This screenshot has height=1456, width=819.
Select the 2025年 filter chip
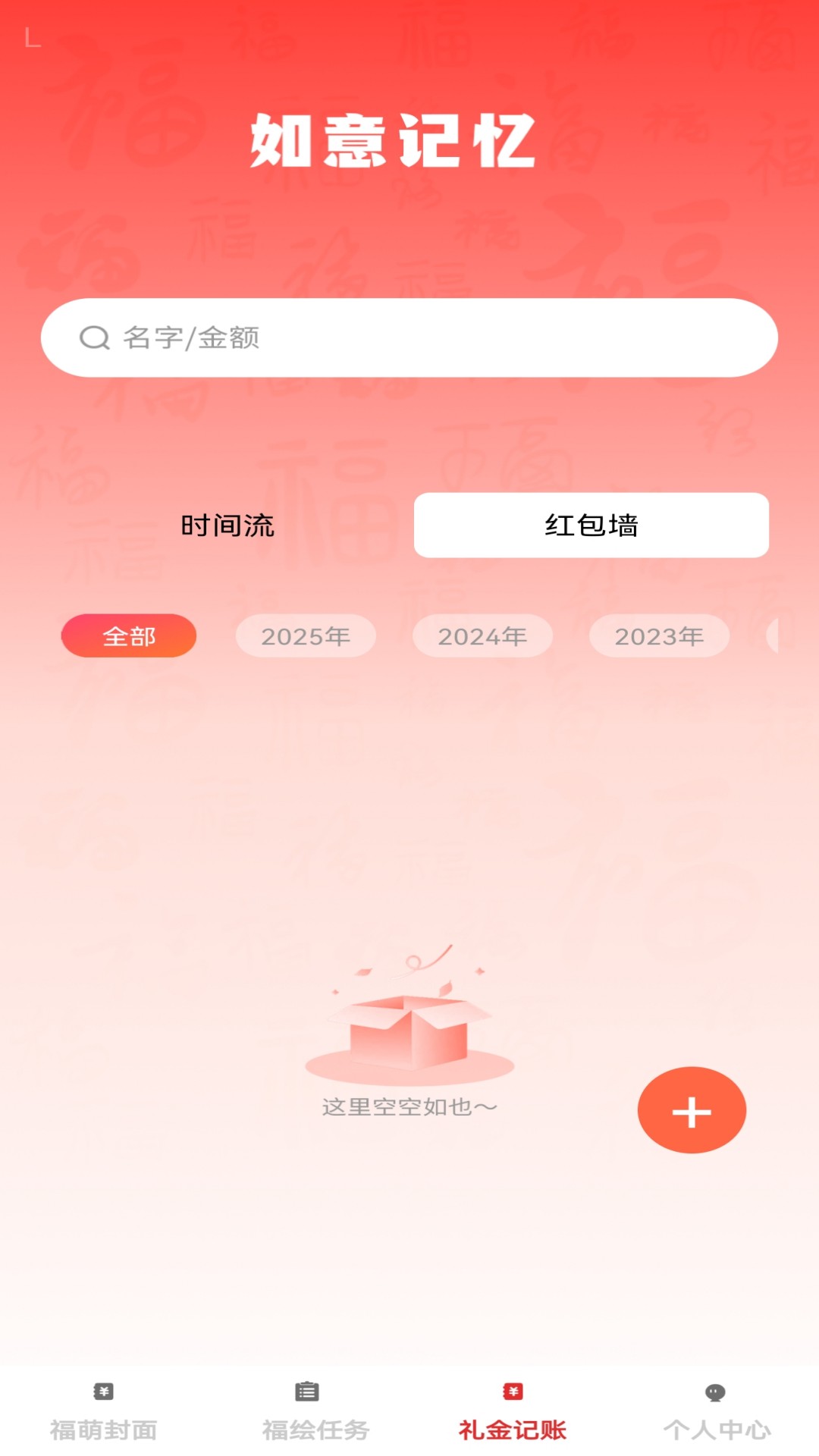pyautogui.click(x=306, y=635)
